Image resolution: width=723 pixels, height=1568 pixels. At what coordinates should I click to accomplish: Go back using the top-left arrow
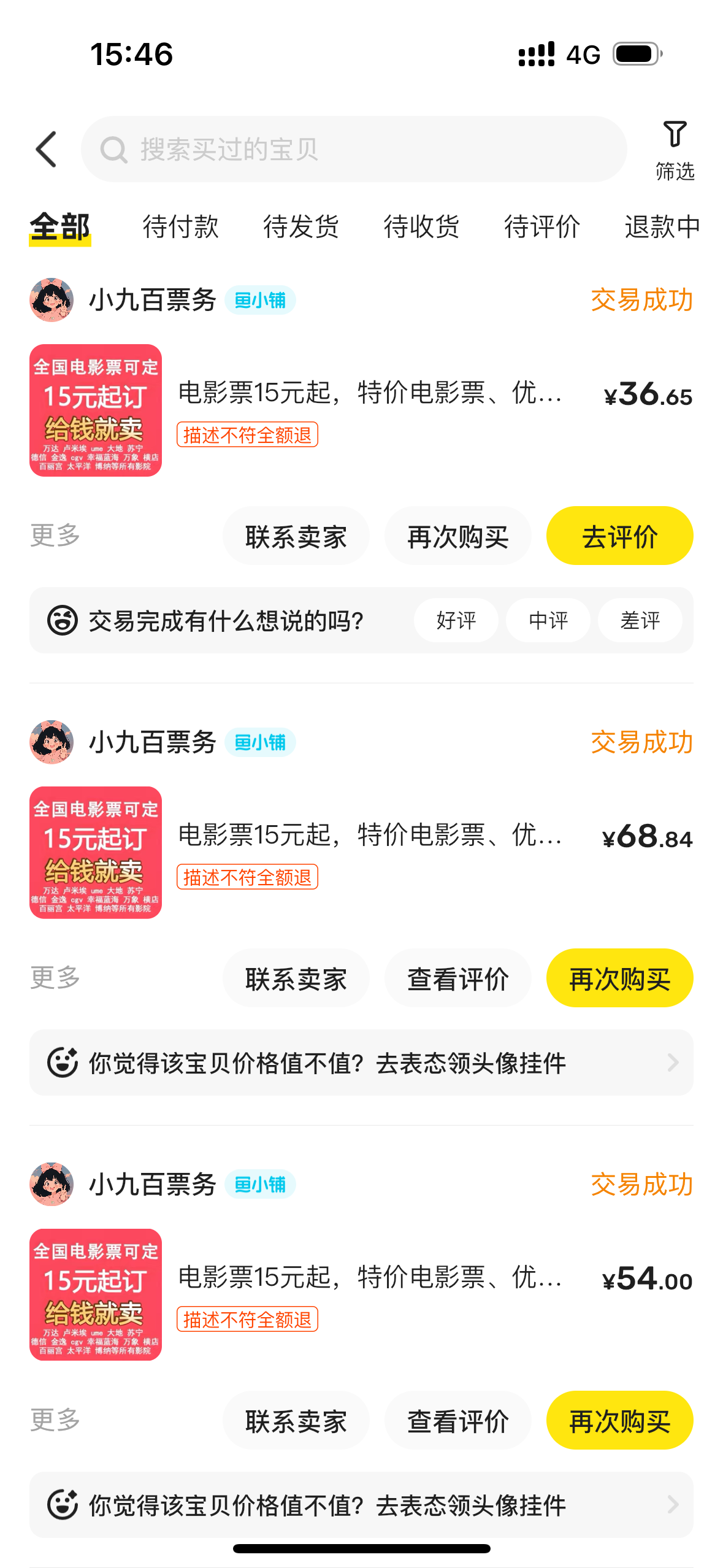47,149
